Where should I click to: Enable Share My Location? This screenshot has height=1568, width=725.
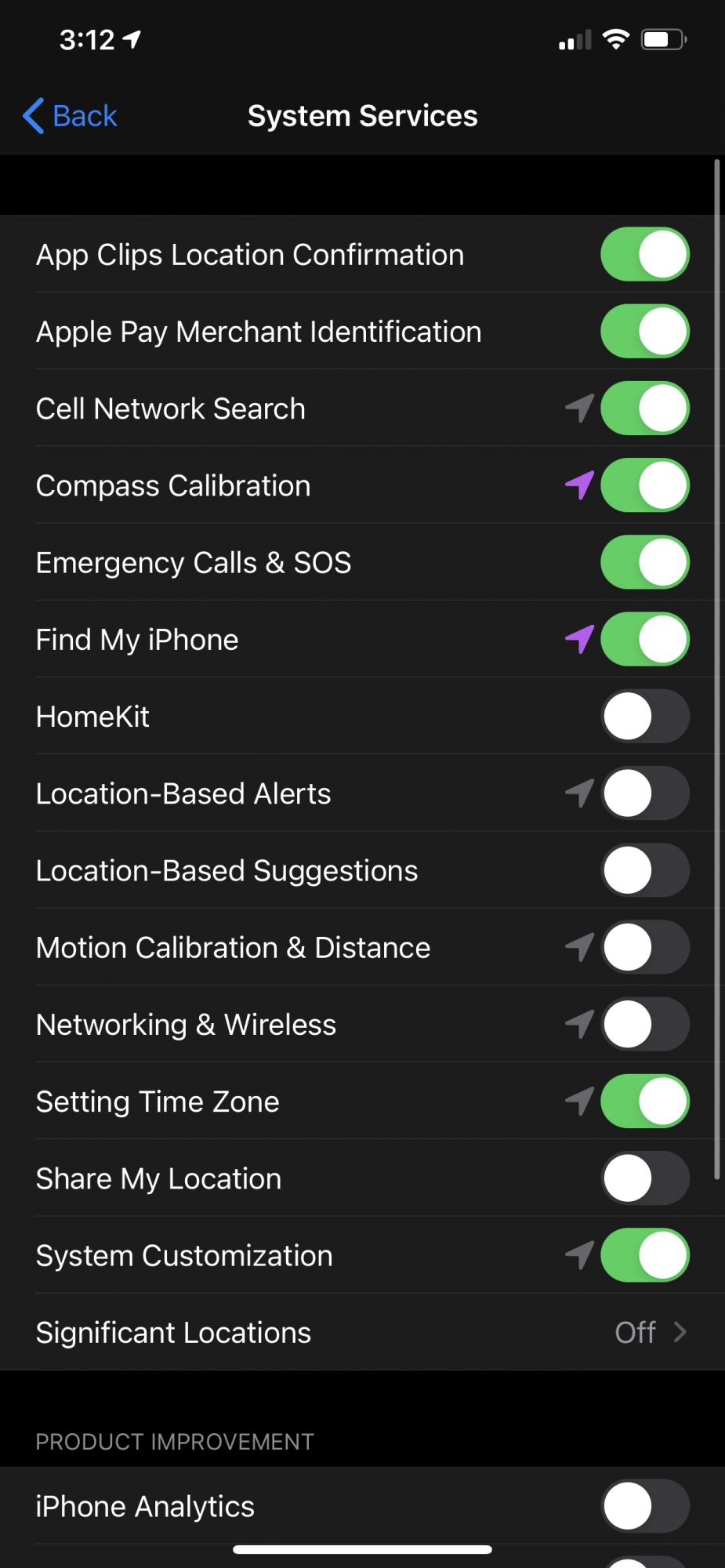click(644, 1178)
